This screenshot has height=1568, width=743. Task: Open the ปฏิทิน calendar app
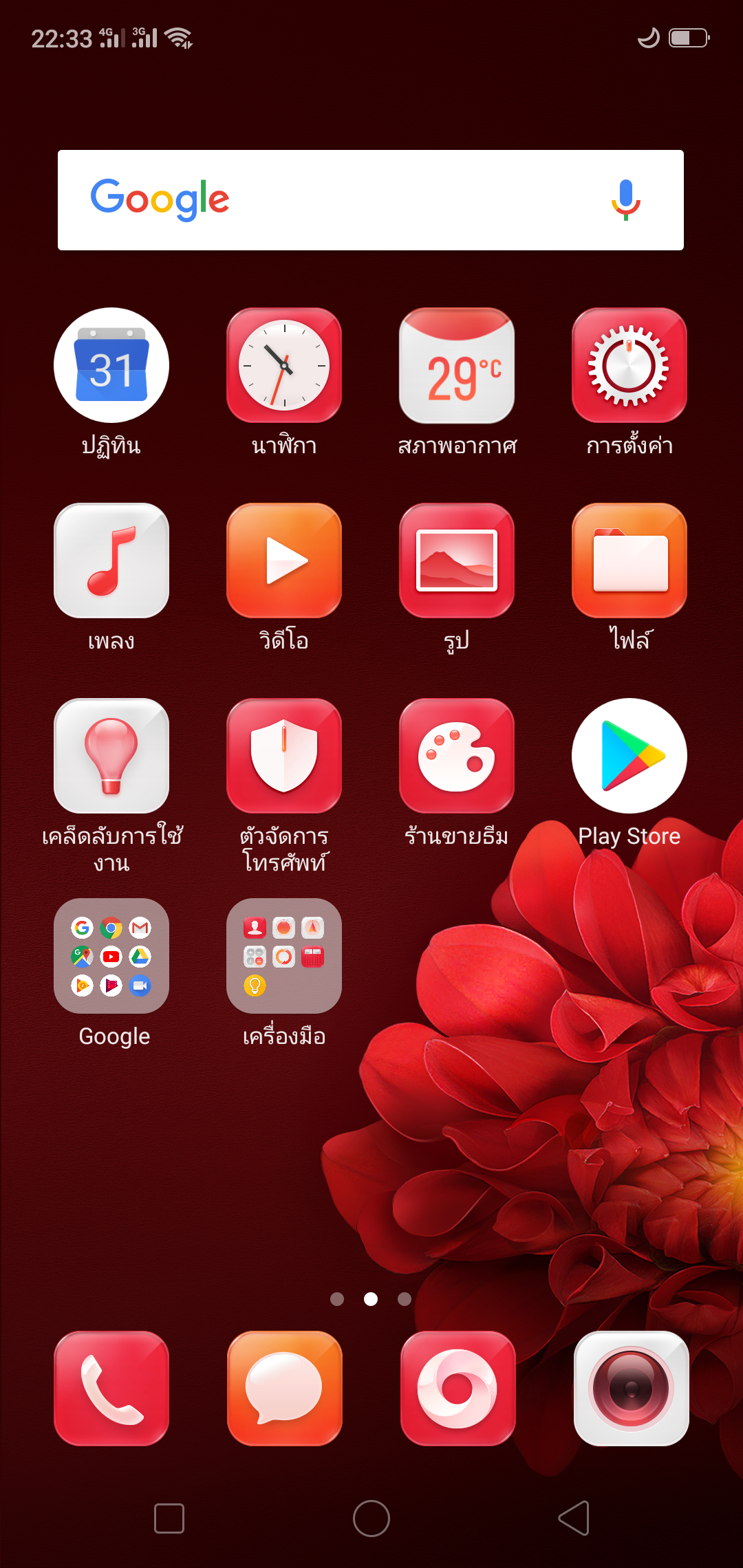coord(111,365)
